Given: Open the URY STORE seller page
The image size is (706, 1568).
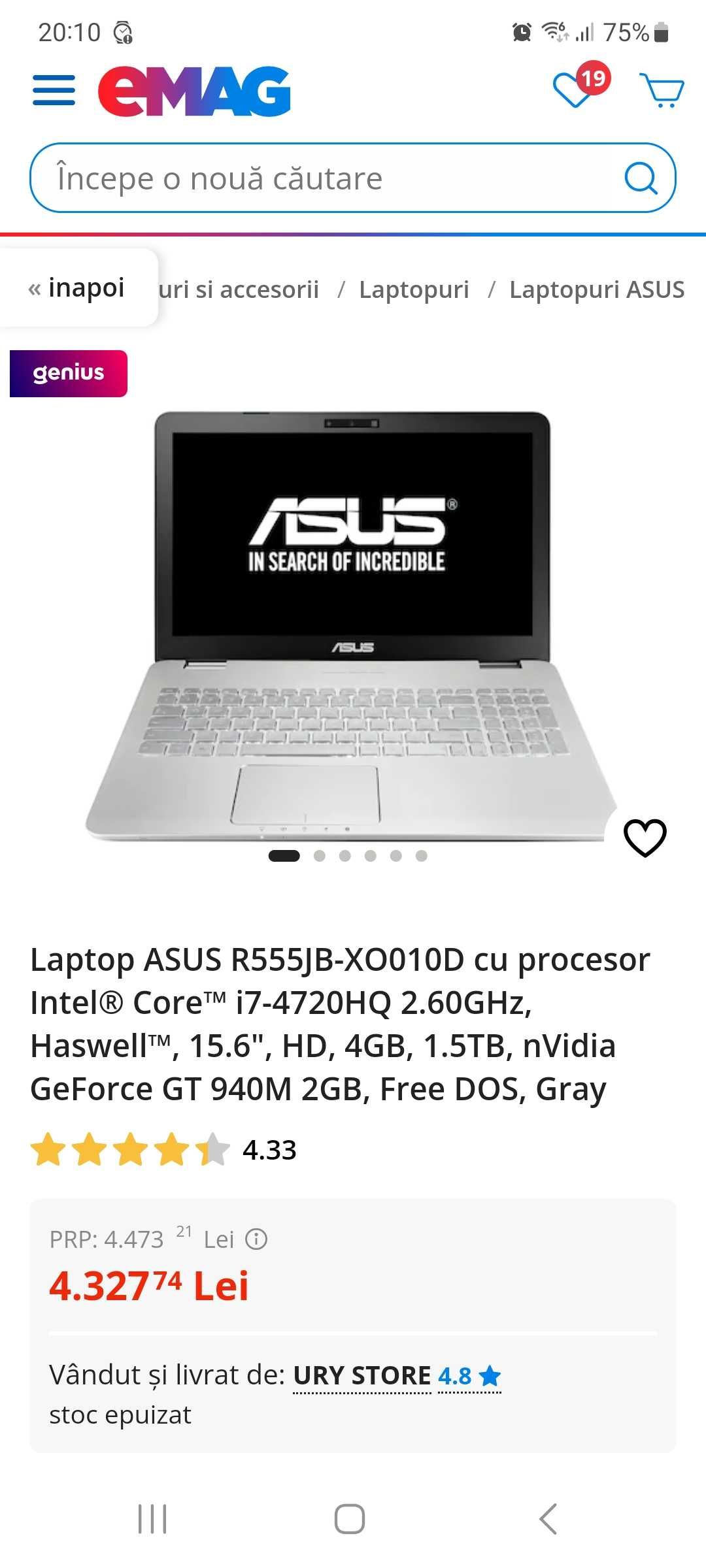Looking at the screenshot, I should pyautogui.click(x=361, y=1375).
